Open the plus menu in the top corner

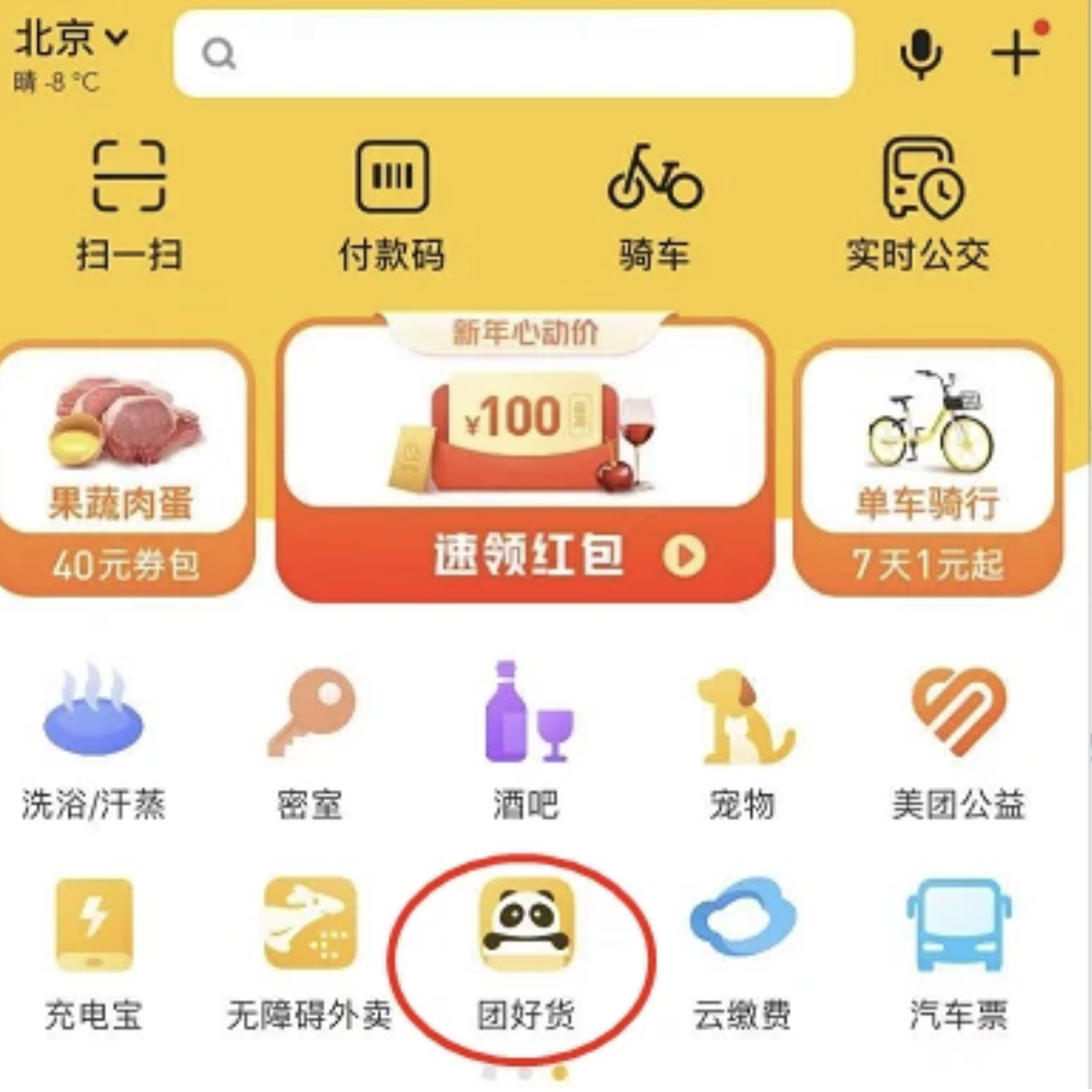point(1016,51)
